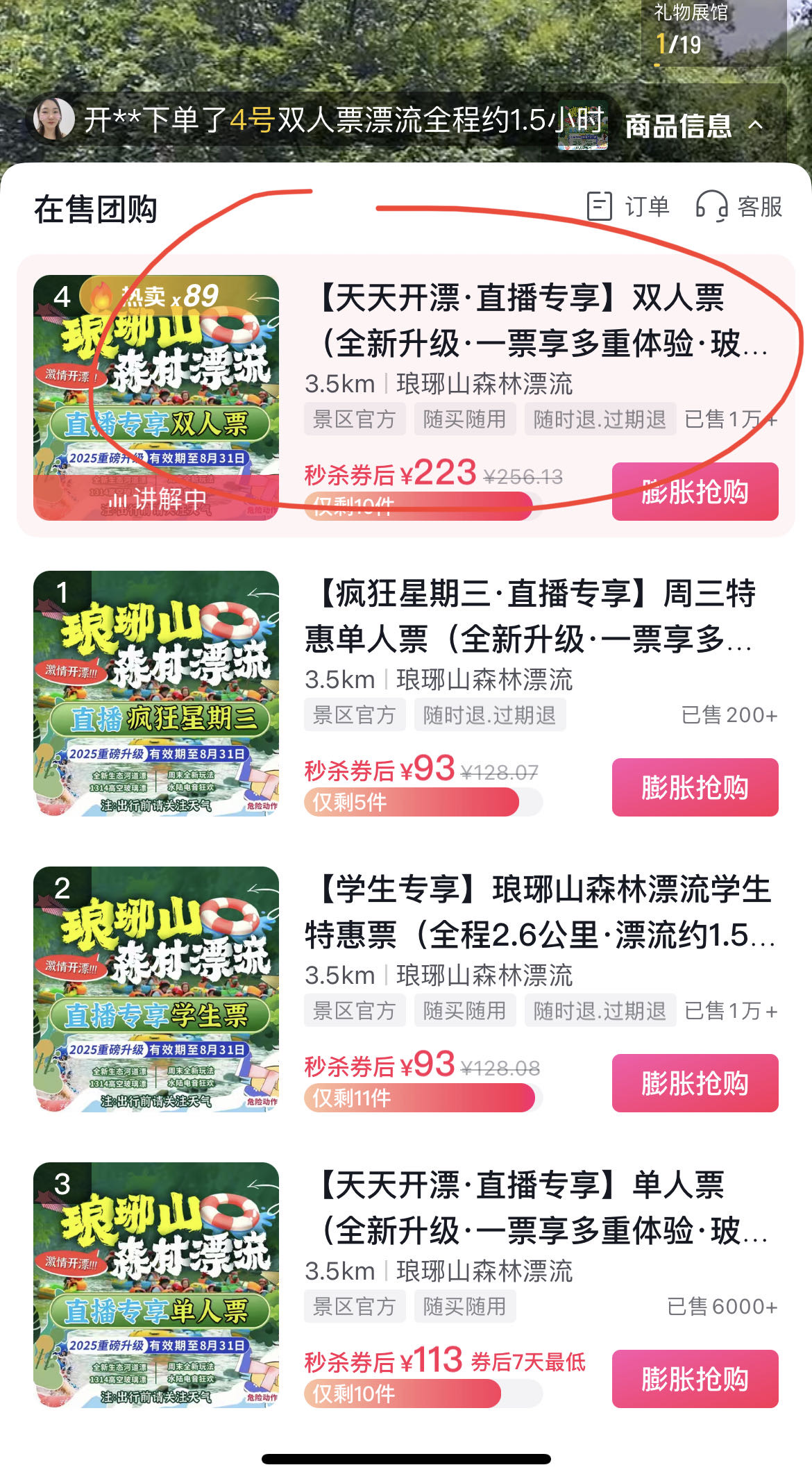Tap 膨胀抢购 for the 学生特惠票
The image size is (812, 1481).
[695, 1083]
